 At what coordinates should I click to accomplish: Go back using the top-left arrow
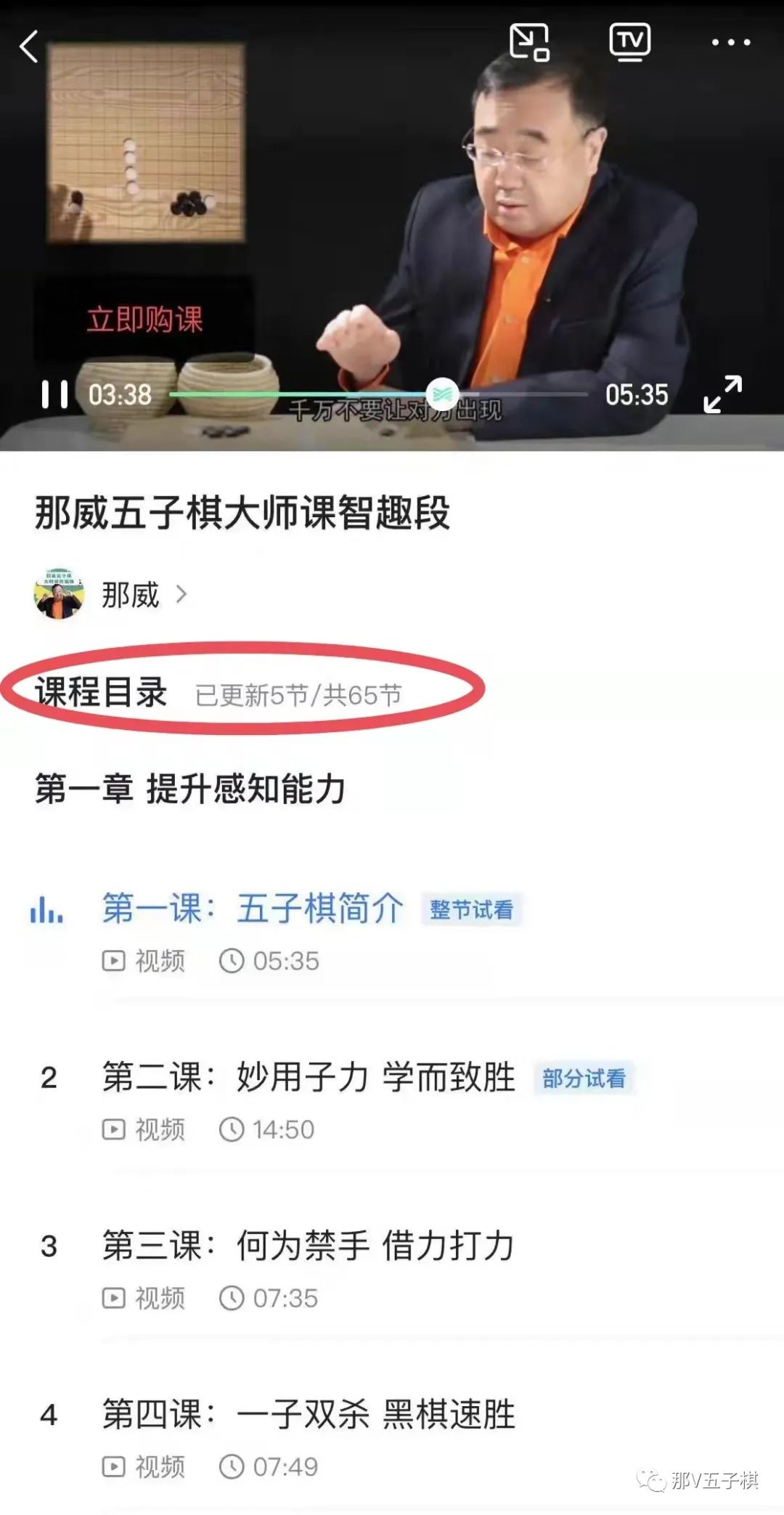point(29,46)
